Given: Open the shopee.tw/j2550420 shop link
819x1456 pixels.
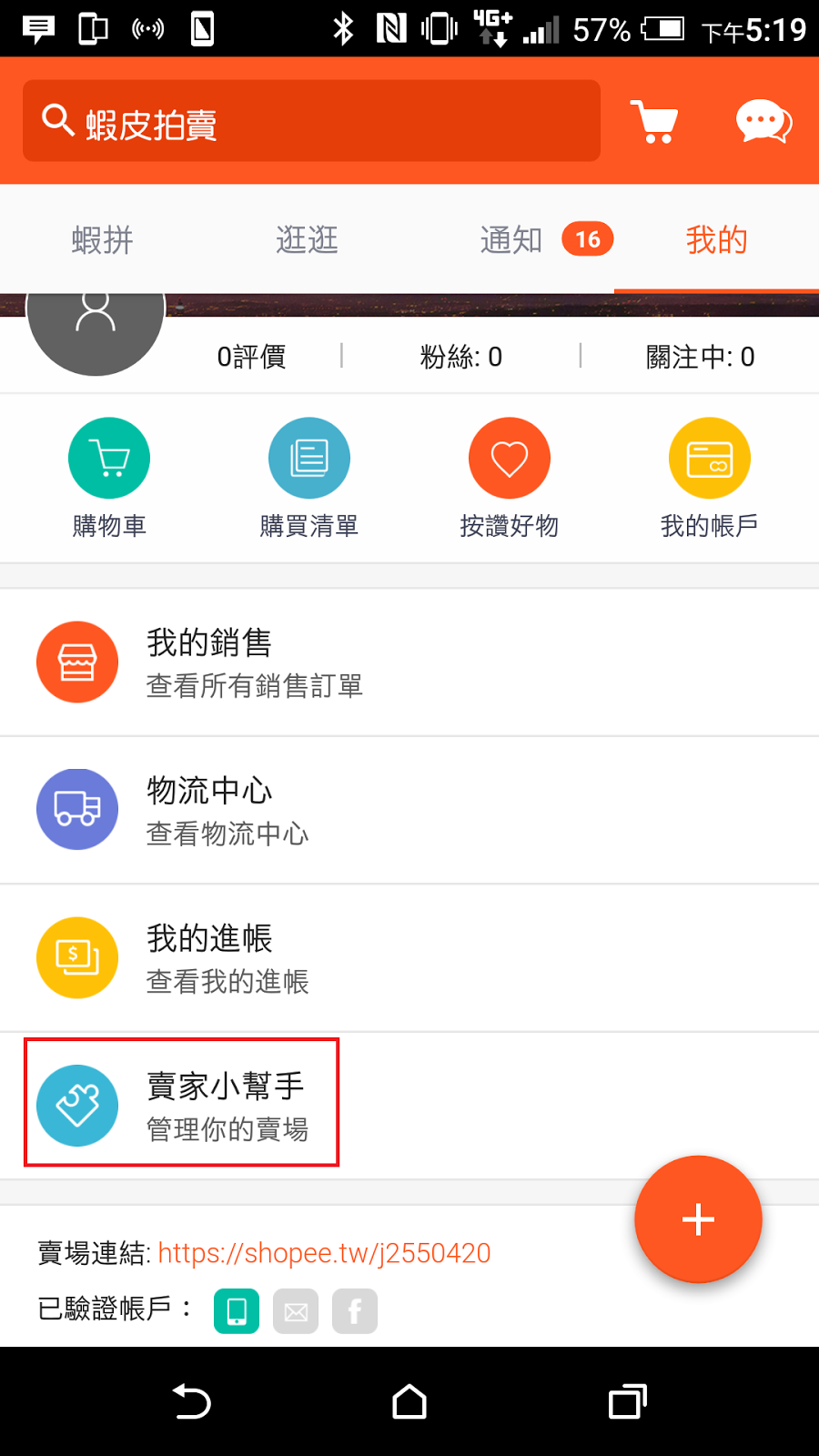Looking at the screenshot, I should tap(324, 1253).
